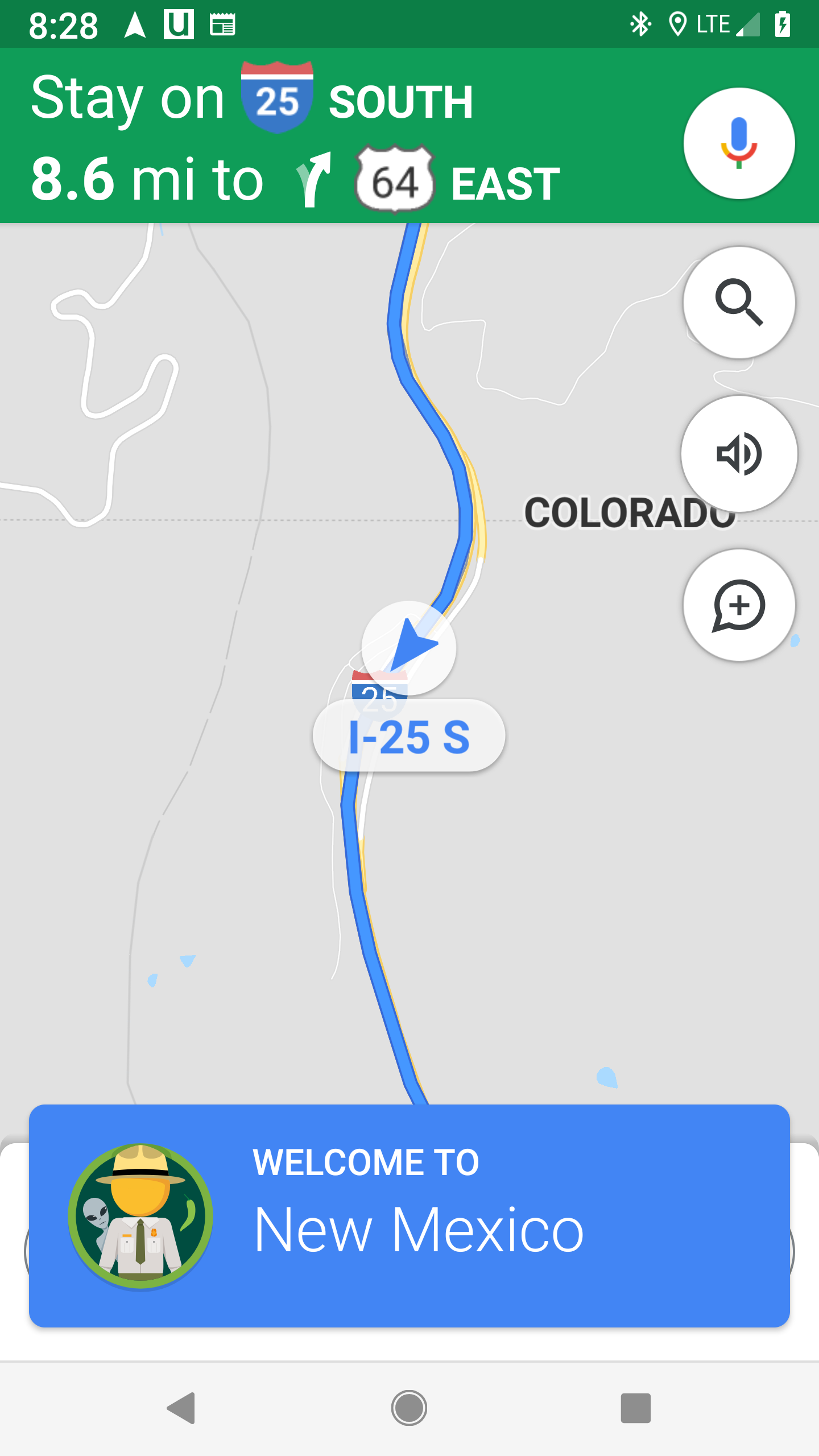819x1456 pixels.
Task: Return to the home screen
Action: click(x=409, y=1408)
